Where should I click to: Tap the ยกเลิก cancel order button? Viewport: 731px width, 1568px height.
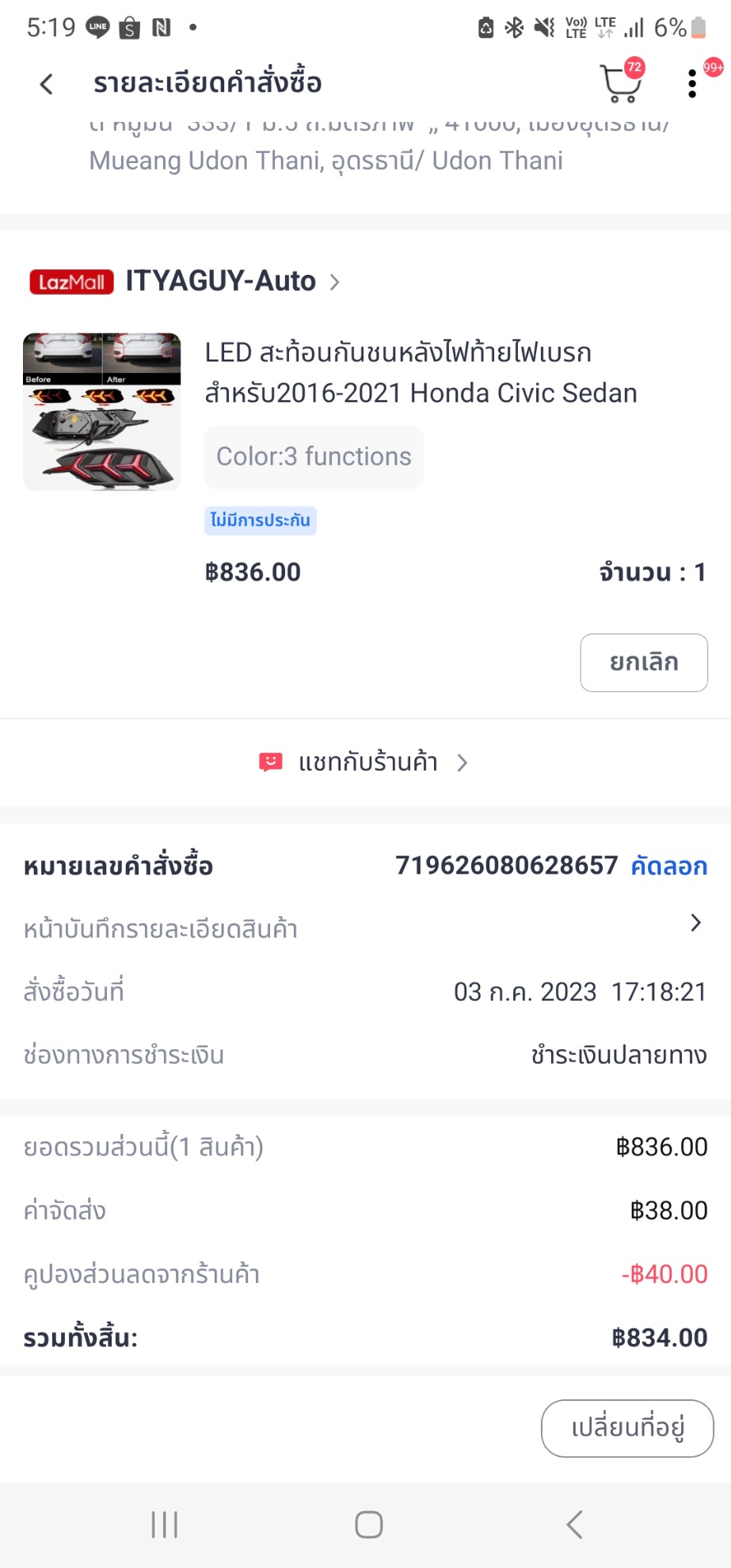point(644,662)
